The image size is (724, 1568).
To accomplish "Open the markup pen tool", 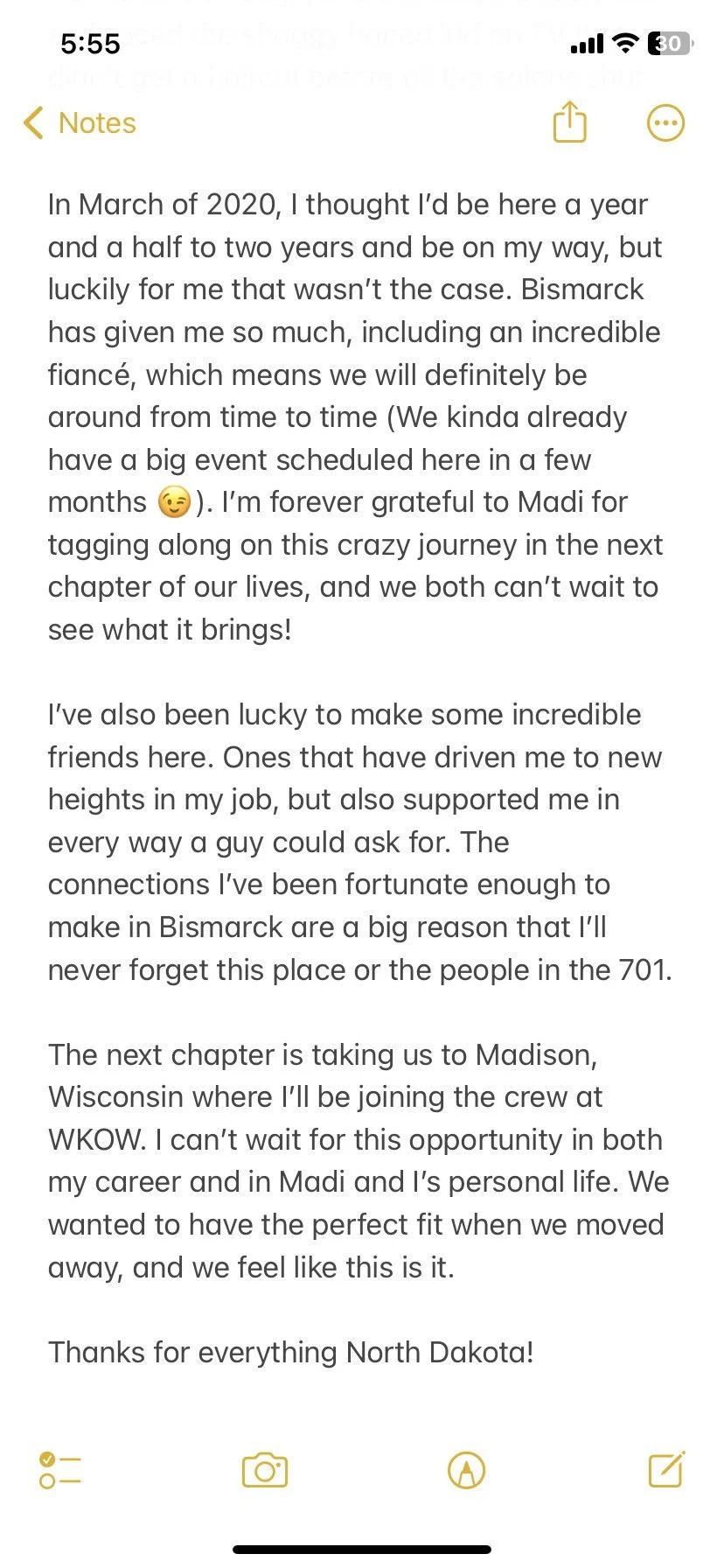I will pyautogui.click(x=466, y=1470).
